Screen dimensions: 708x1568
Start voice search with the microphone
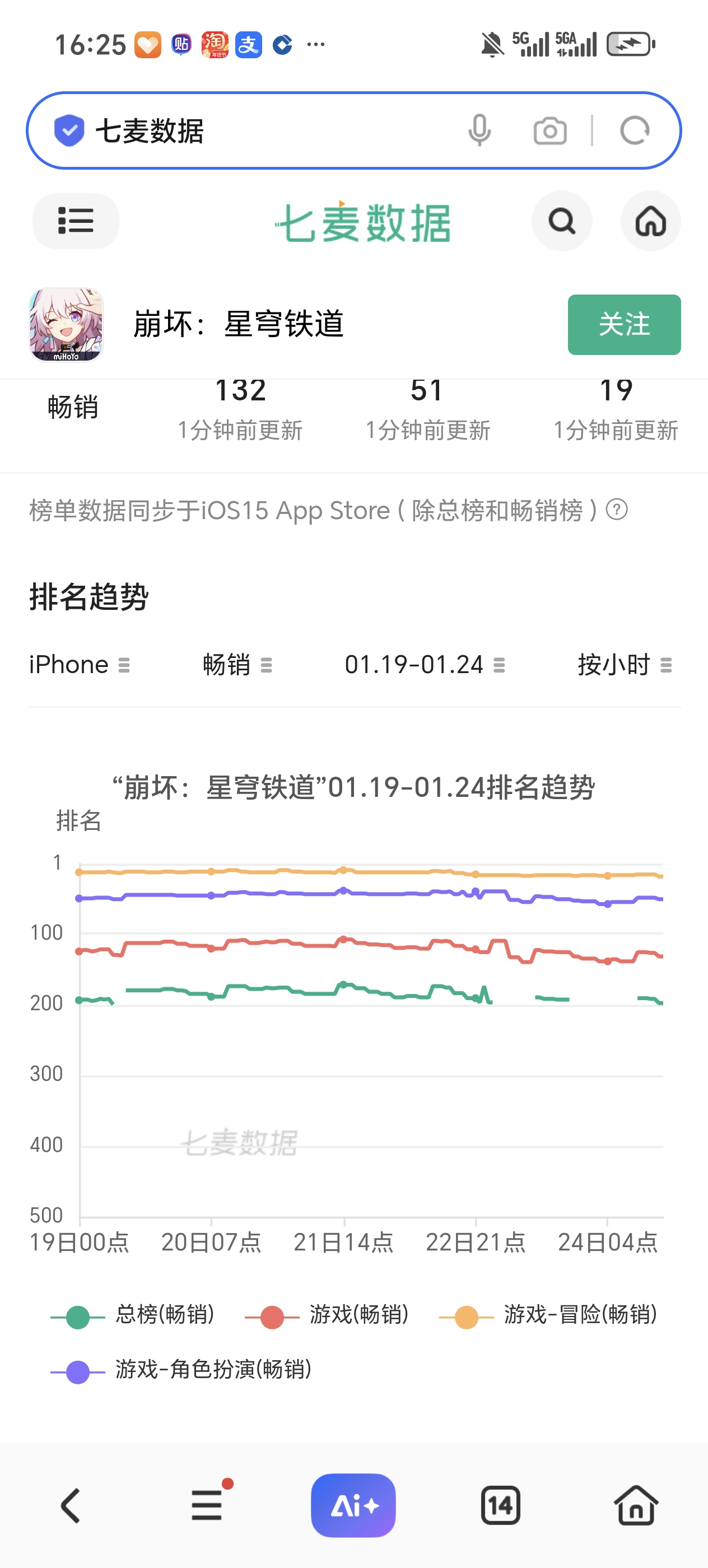click(479, 131)
